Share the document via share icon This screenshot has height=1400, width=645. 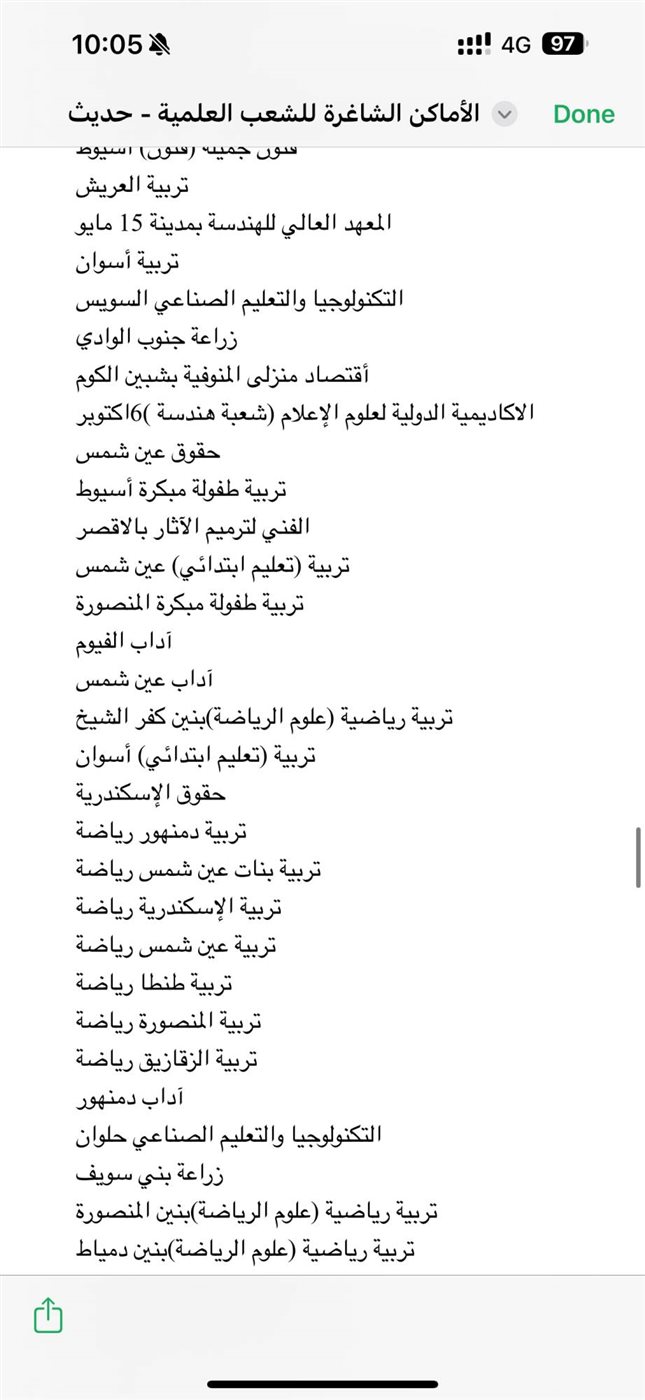pos(48,1315)
